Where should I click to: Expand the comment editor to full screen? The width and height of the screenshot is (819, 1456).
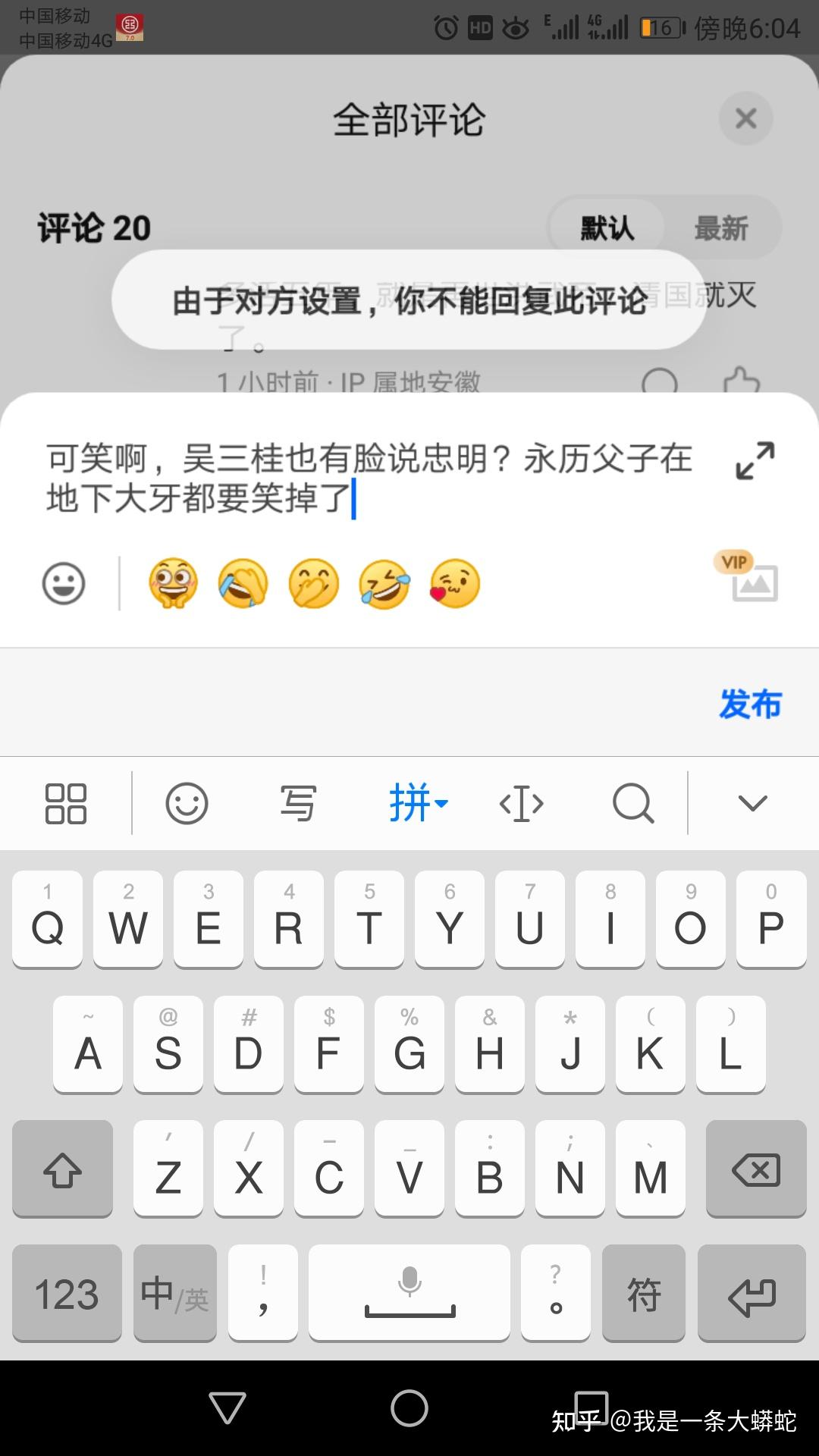pos(755,460)
